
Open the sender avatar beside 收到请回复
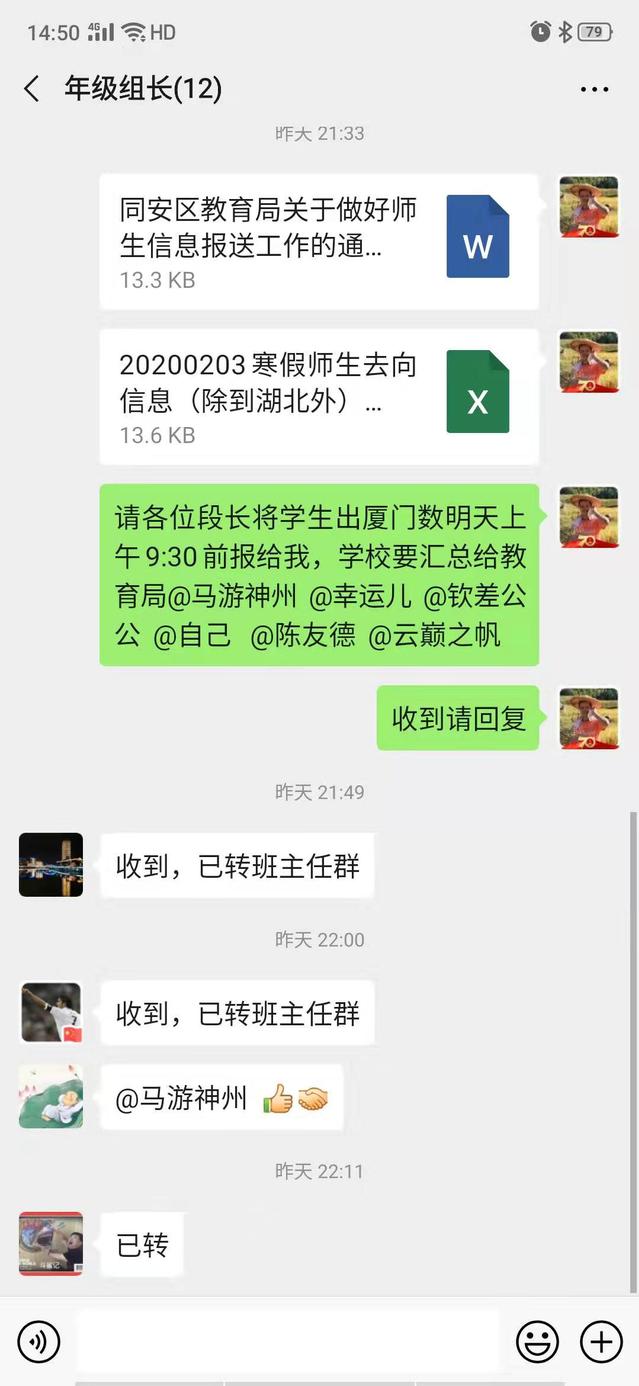(x=588, y=718)
